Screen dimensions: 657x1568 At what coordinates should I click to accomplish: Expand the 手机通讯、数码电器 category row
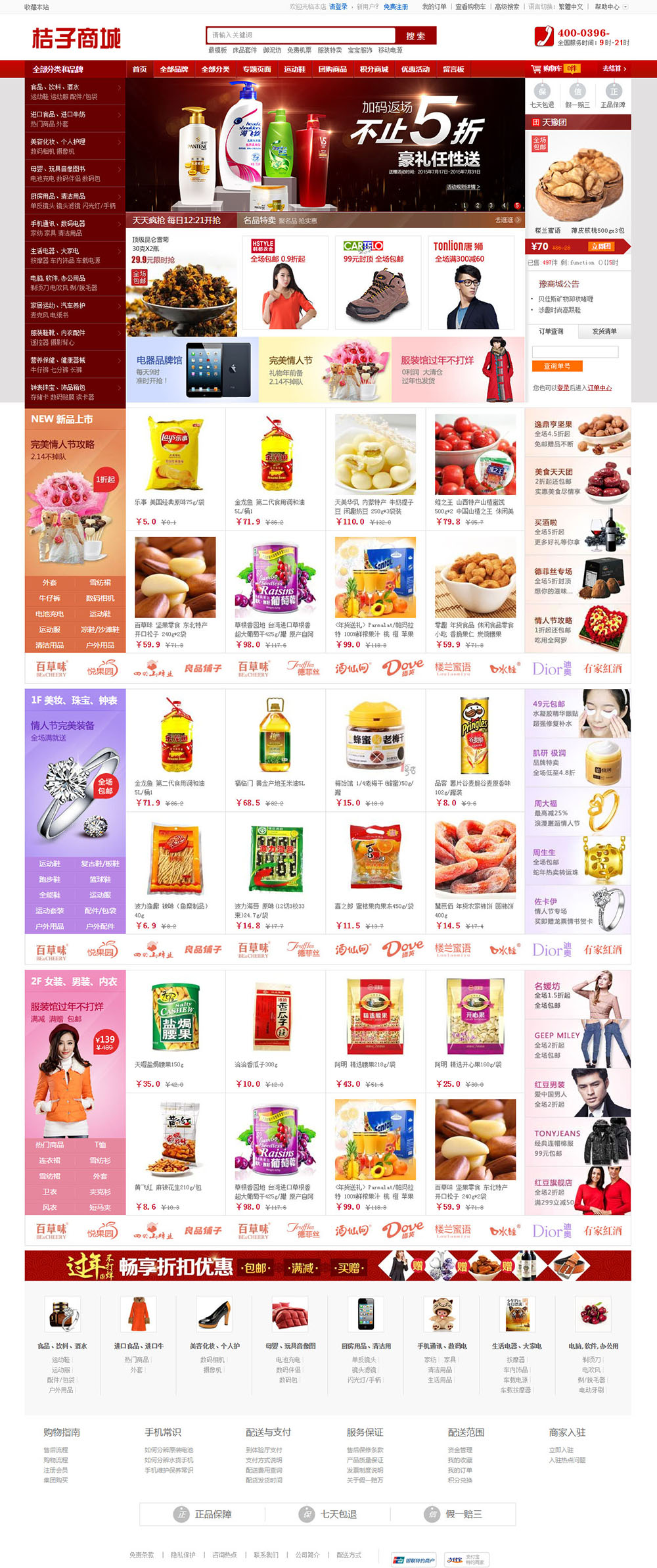tap(75, 227)
